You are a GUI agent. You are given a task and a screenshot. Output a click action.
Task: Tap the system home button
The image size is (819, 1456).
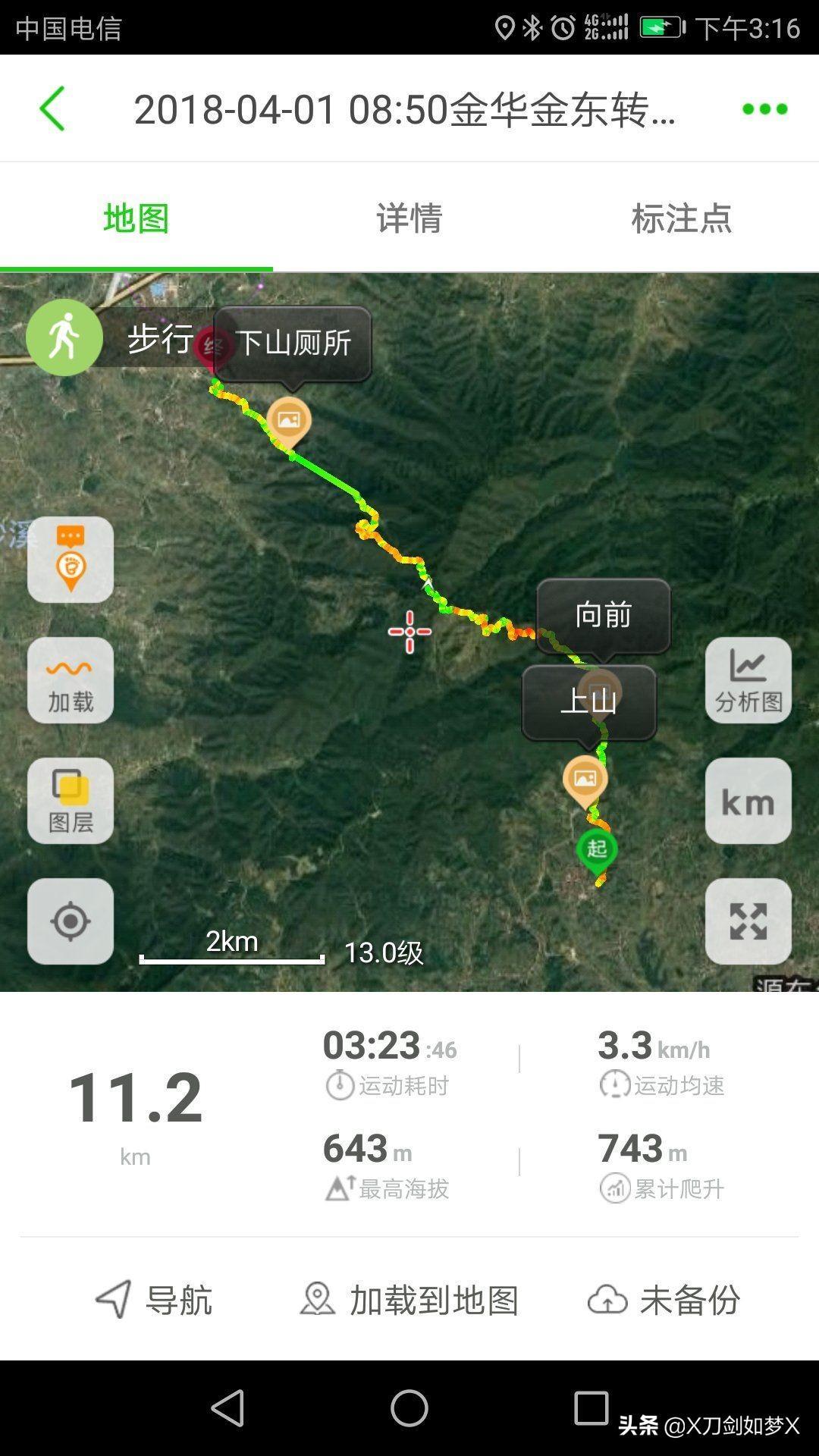pos(409,1408)
